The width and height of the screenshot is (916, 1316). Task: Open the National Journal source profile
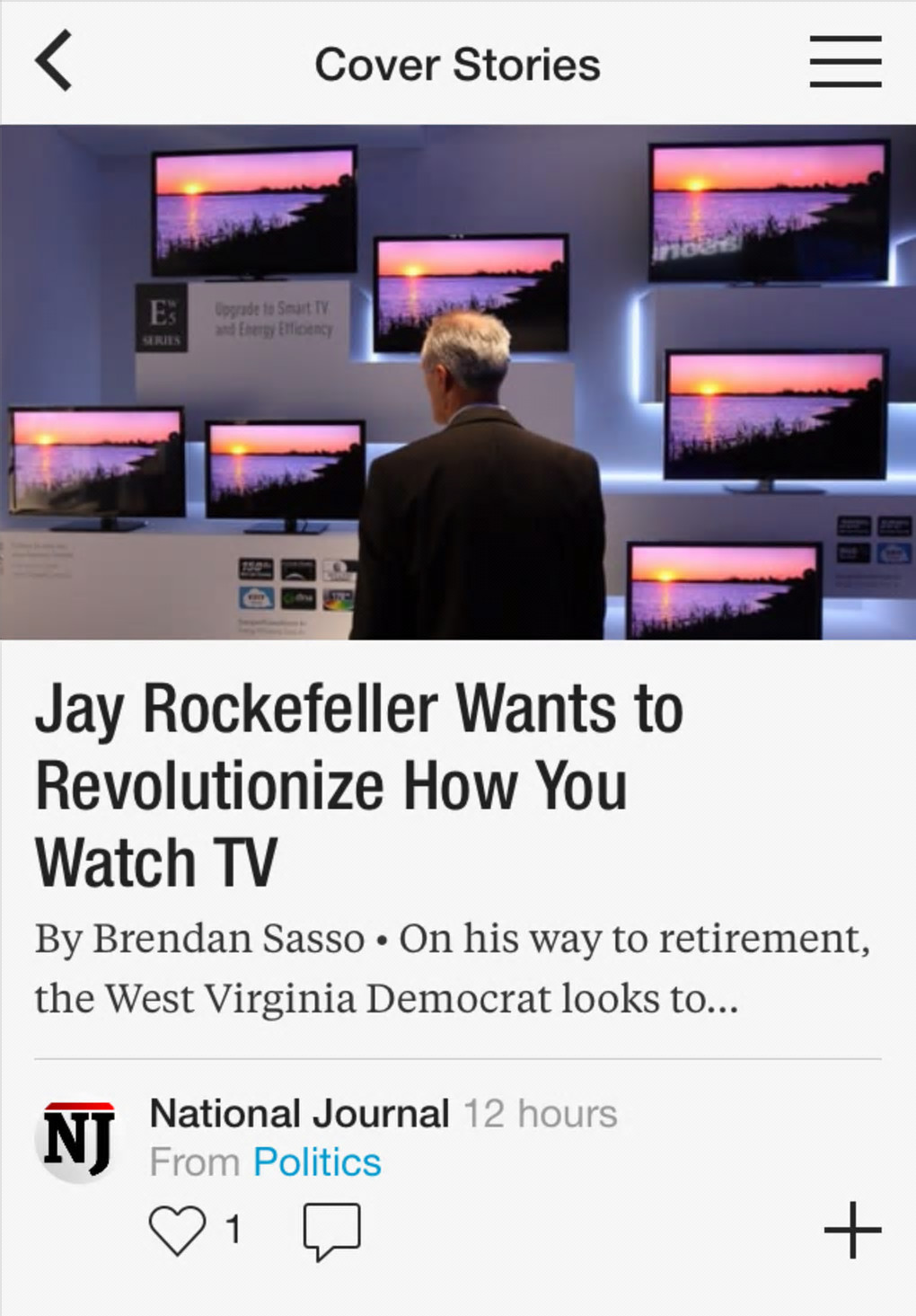(x=299, y=1114)
